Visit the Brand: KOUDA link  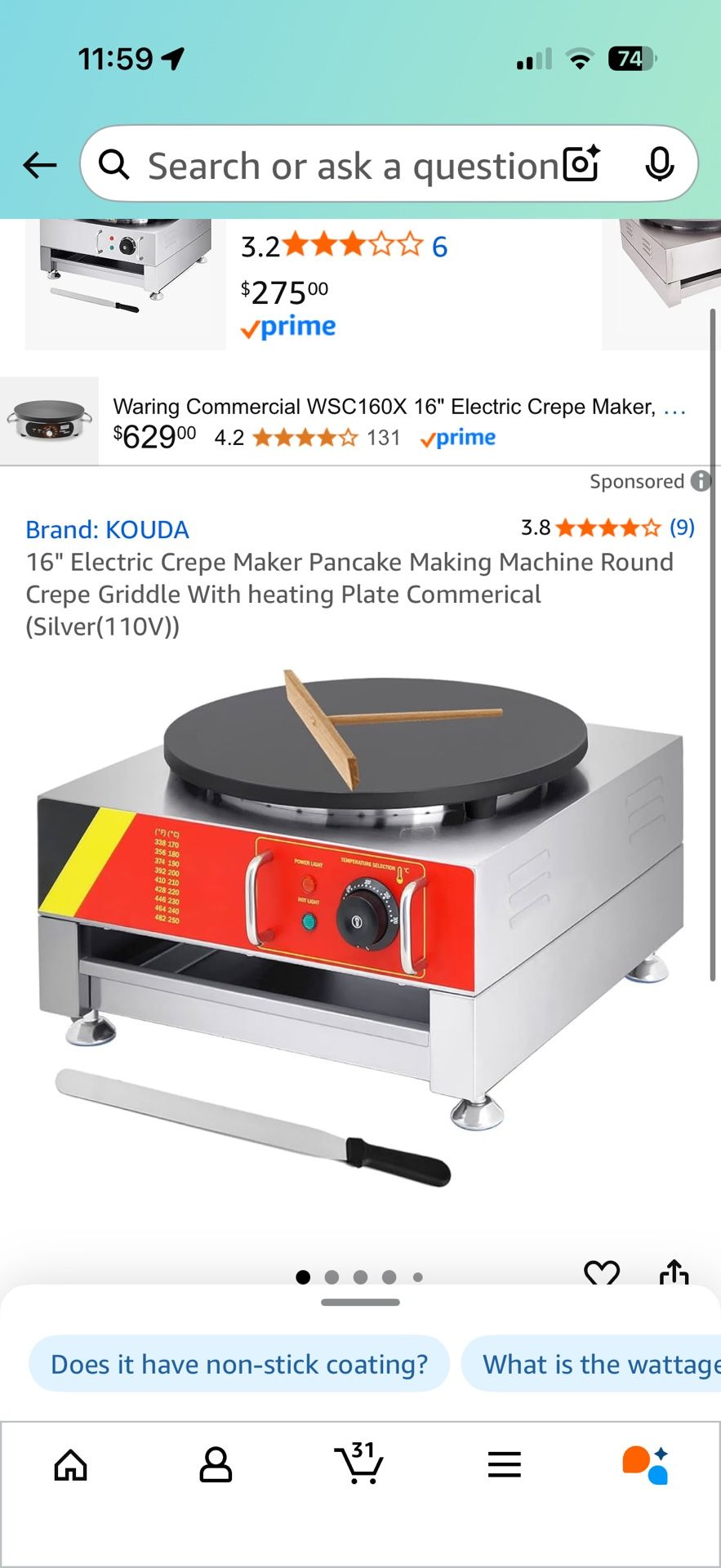pyautogui.click(x=107, y=529)
